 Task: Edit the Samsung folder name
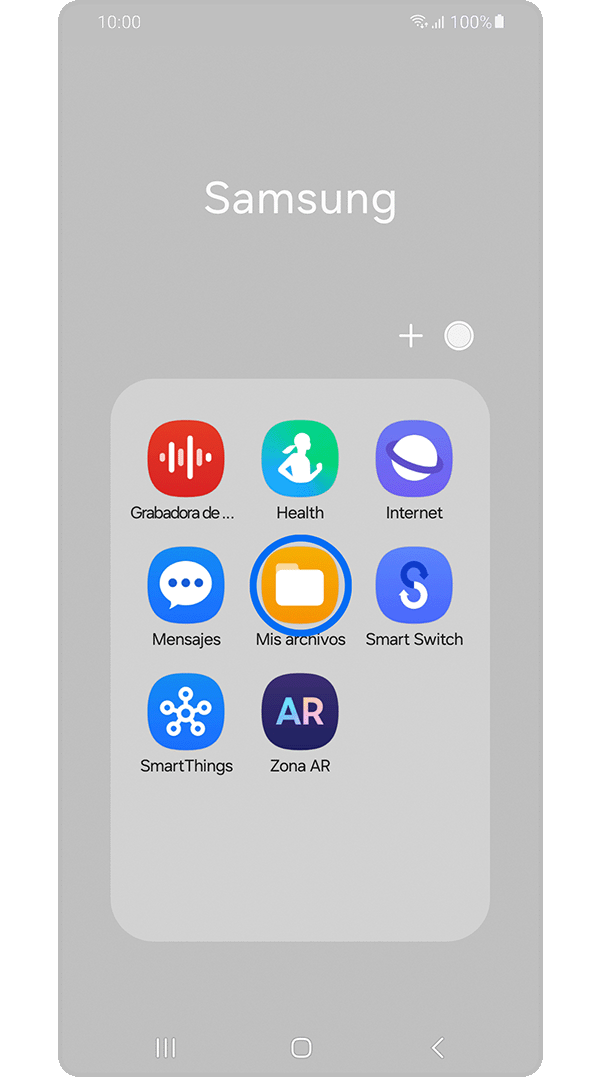point(300,198)
